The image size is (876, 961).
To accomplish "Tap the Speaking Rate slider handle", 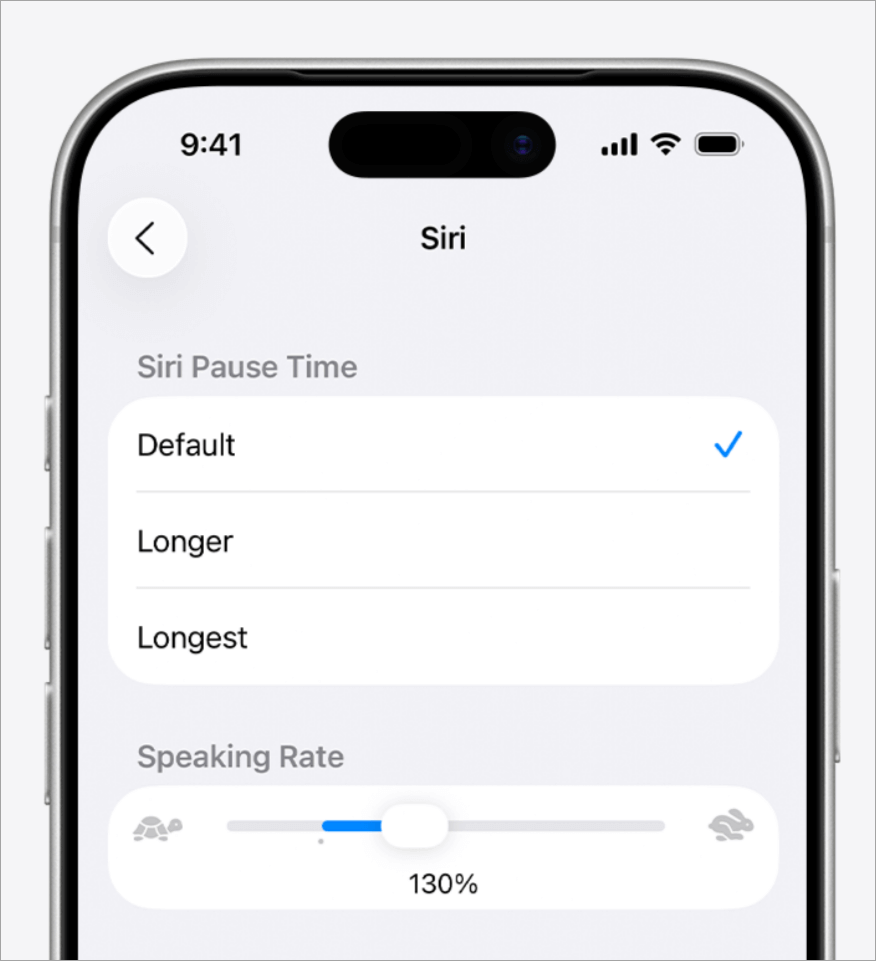I will point(417,825).
